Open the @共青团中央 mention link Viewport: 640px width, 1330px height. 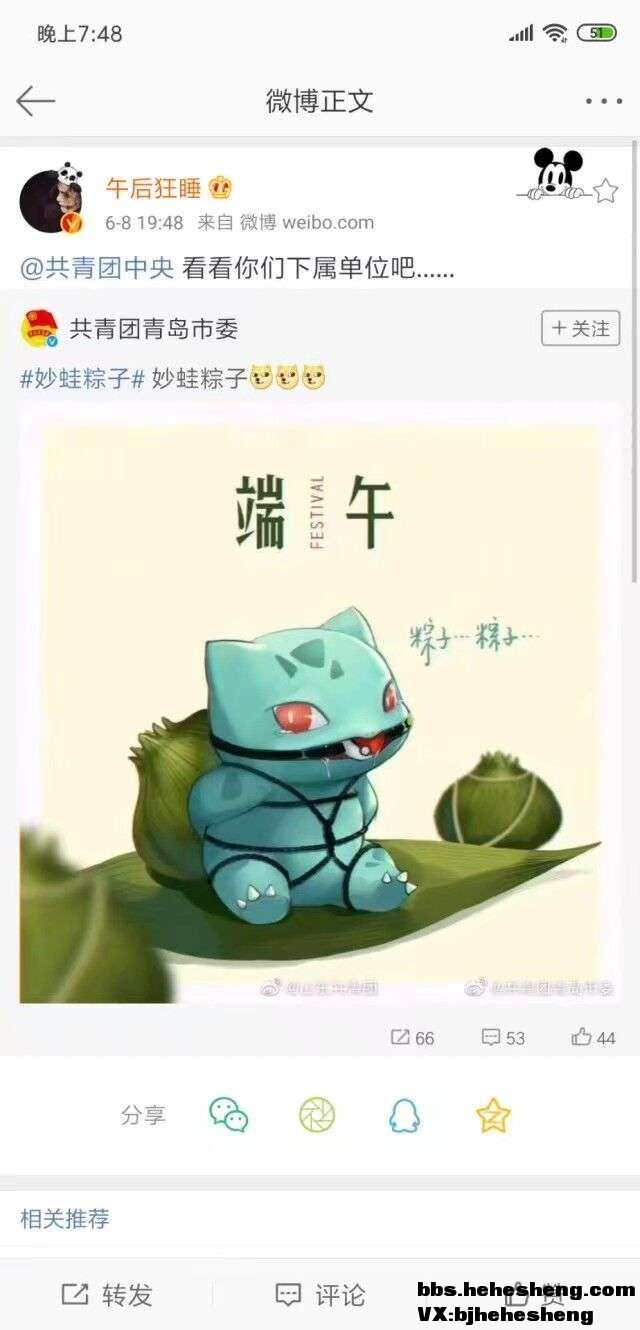click(x=97, y=268)
